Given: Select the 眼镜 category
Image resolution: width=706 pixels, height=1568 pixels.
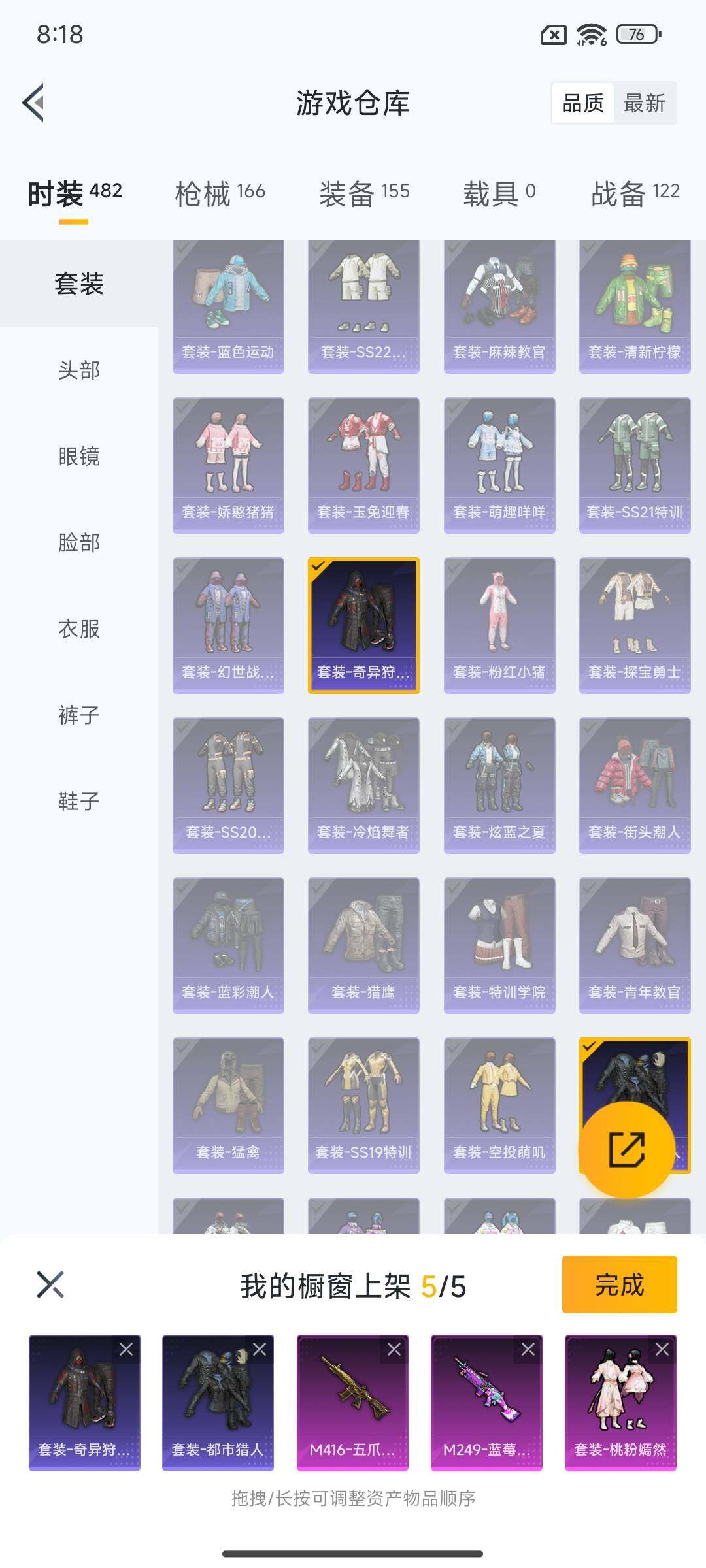Looking at the screenshot, I should [79, 456].
